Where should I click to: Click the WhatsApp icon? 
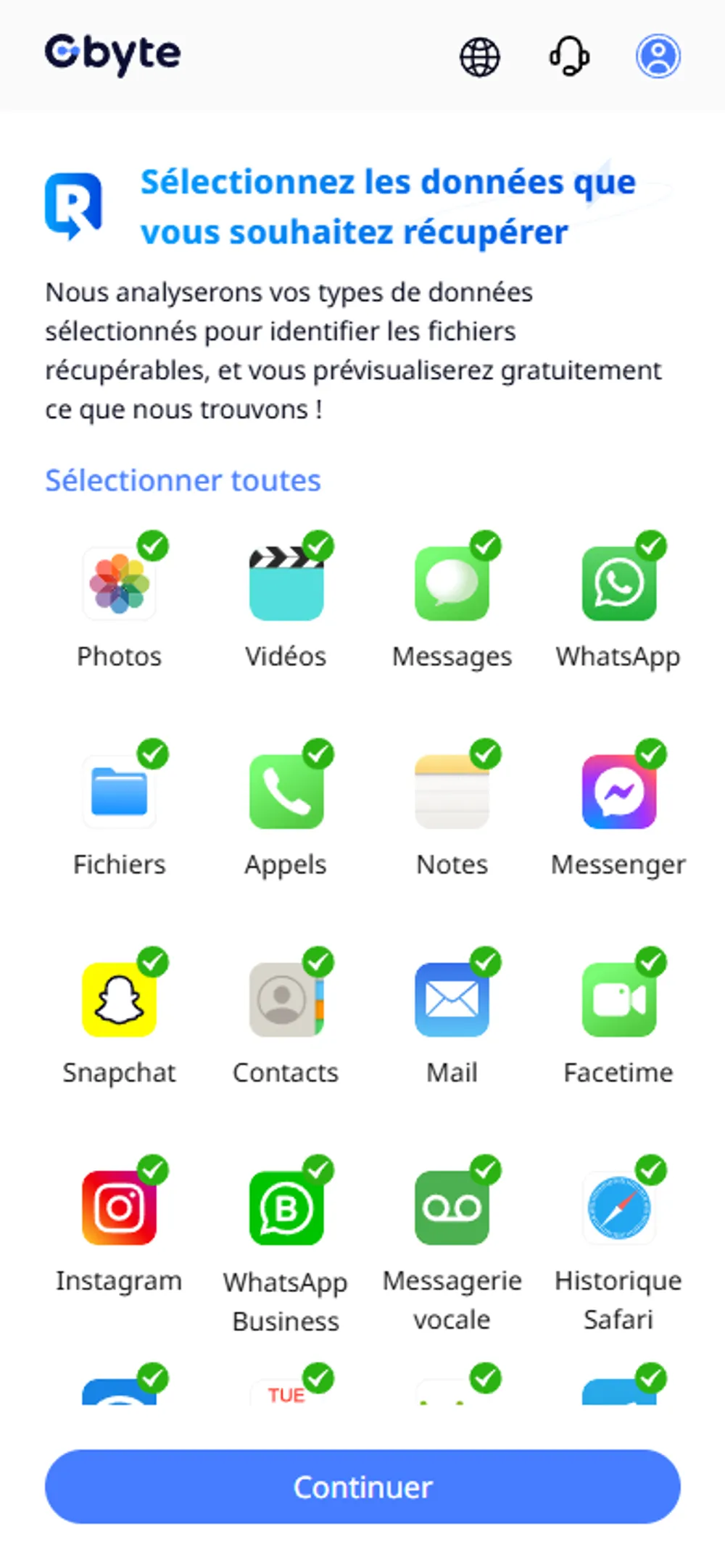[x=619, y=581]
